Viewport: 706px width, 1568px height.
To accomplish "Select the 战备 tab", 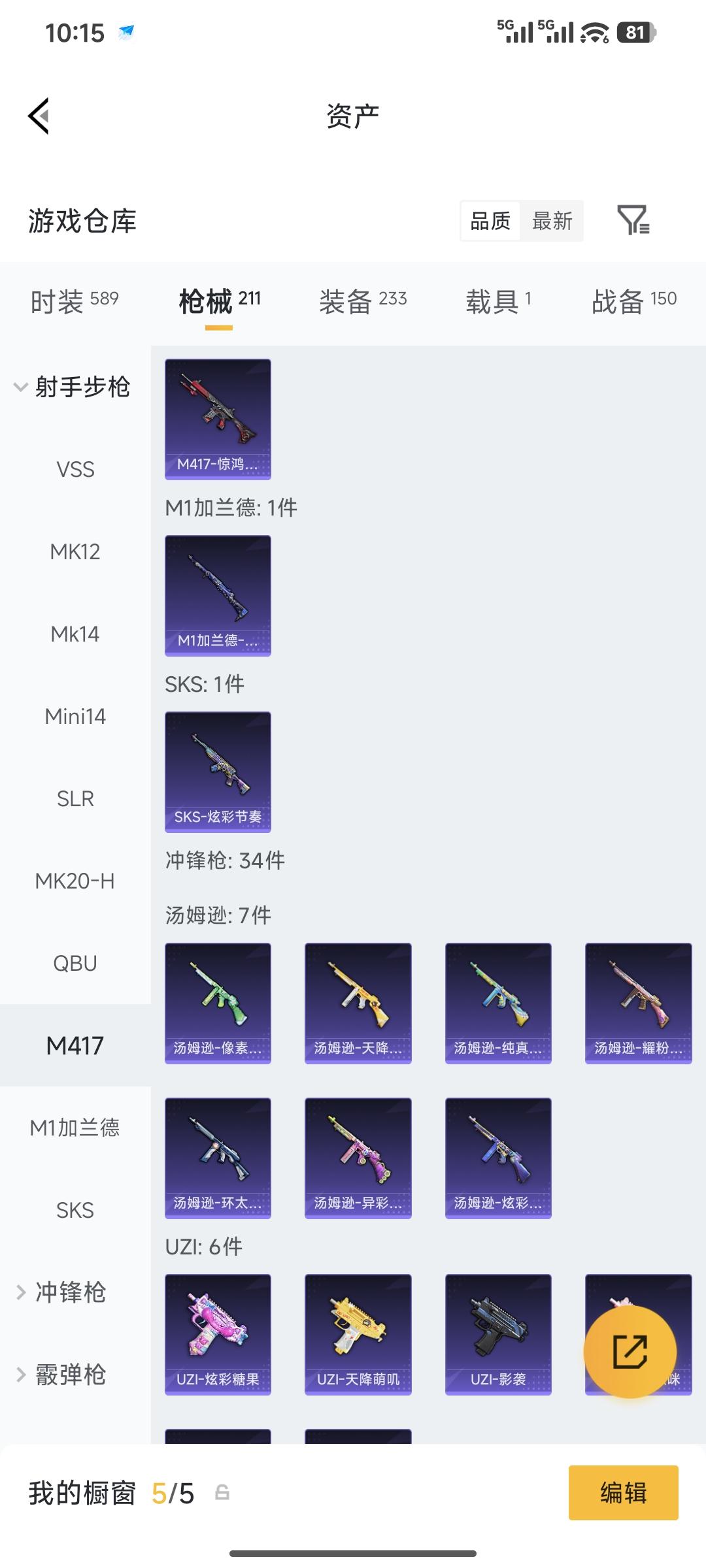I will 633,301.
